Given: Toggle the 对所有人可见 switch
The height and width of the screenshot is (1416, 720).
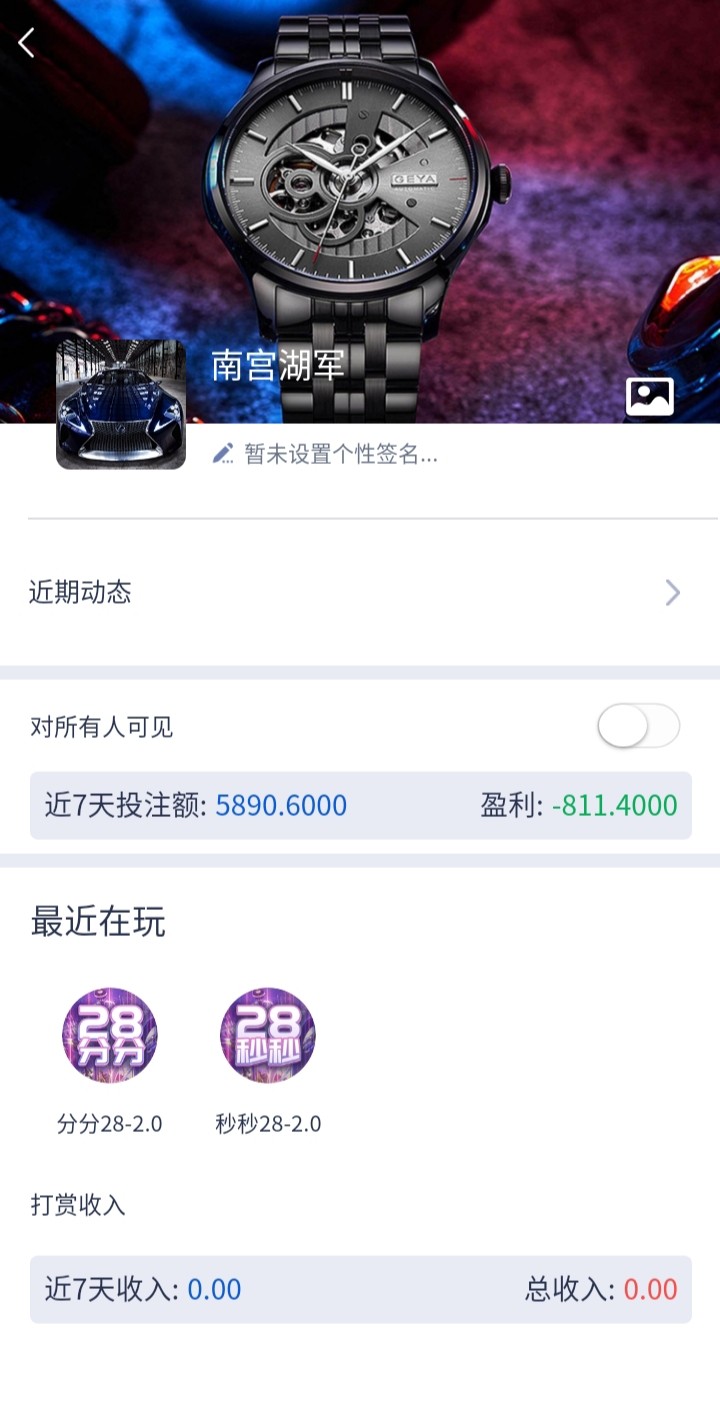Looking at the screenshot, I should pos(638,726).
